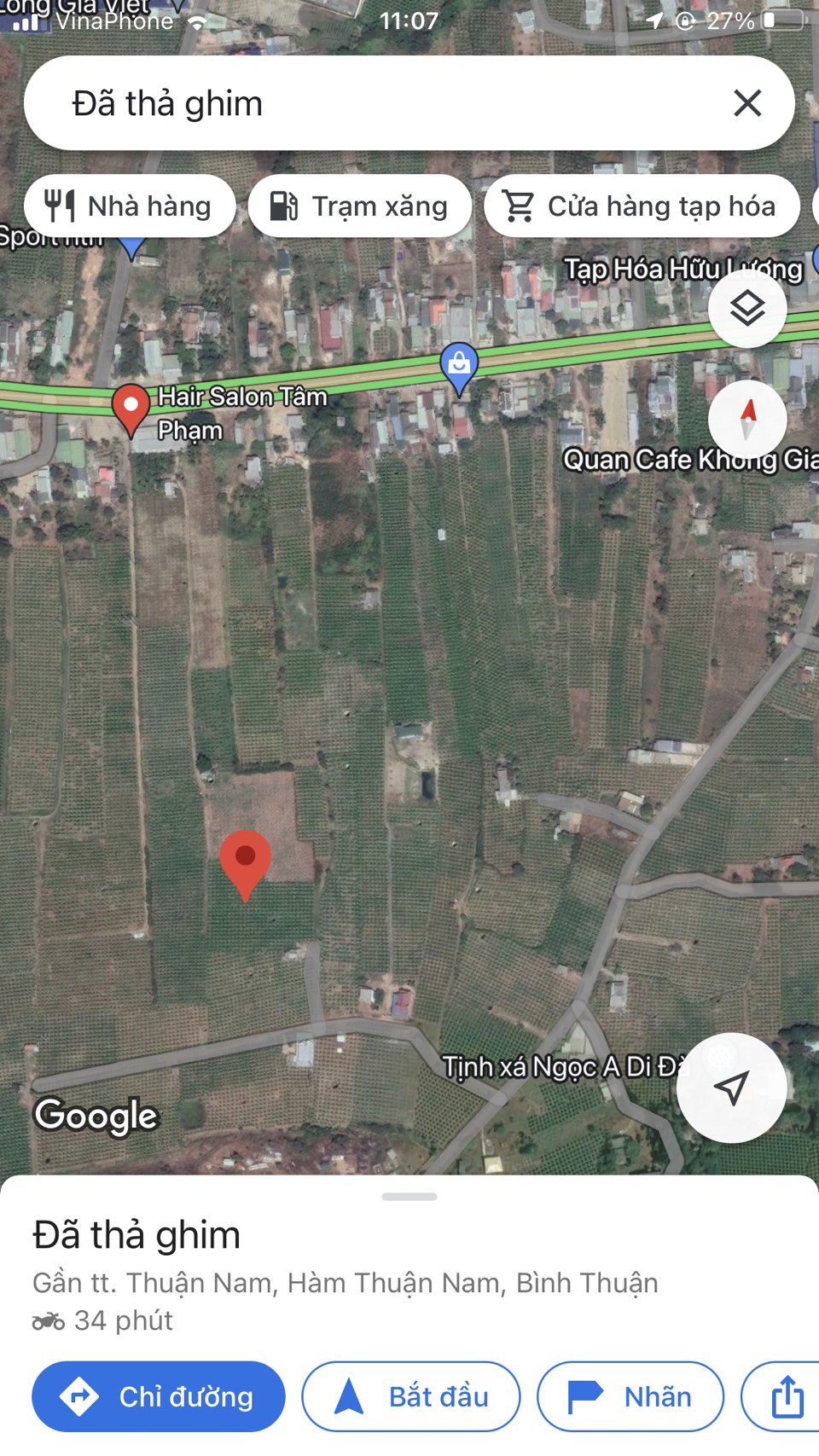Select the Nhà hàng chip
This screenshot has height=1456, width=819.
click(x=130, y=206)
